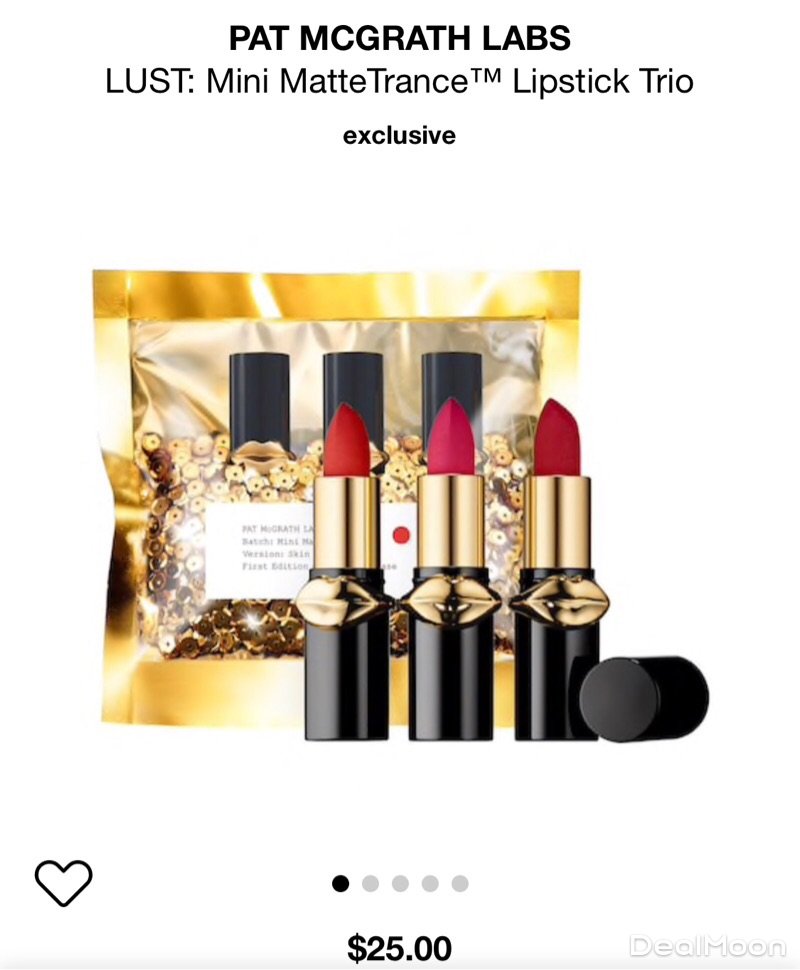Select the last image indicator dot
Viewport: 800px width, 970px height.
[x=459, y=883]
